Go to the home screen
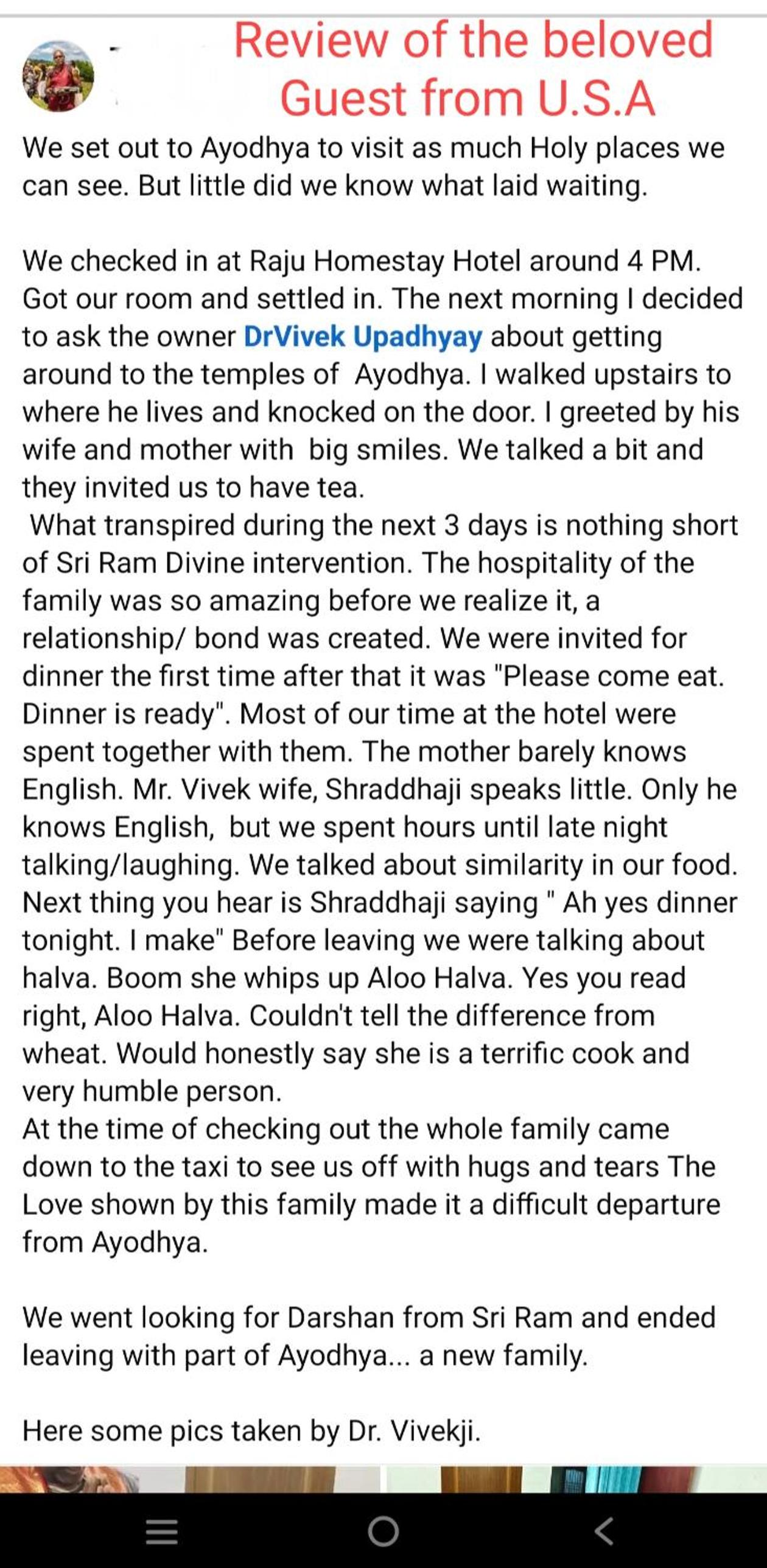The height and width of the screenshot is (1568, 767). pos(383,1531)
